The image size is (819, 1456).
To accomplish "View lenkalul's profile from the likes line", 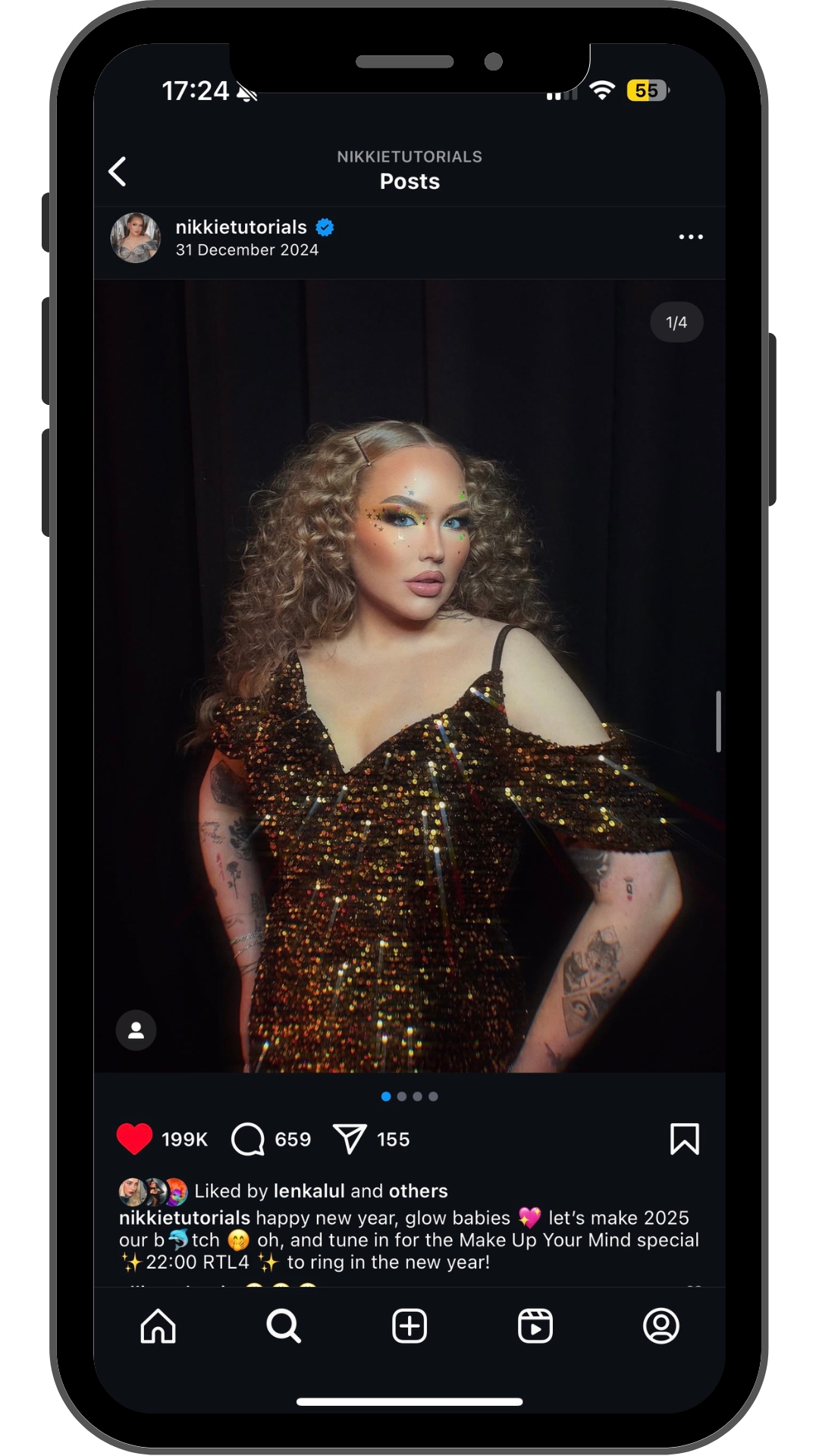I will (309, 1191).
